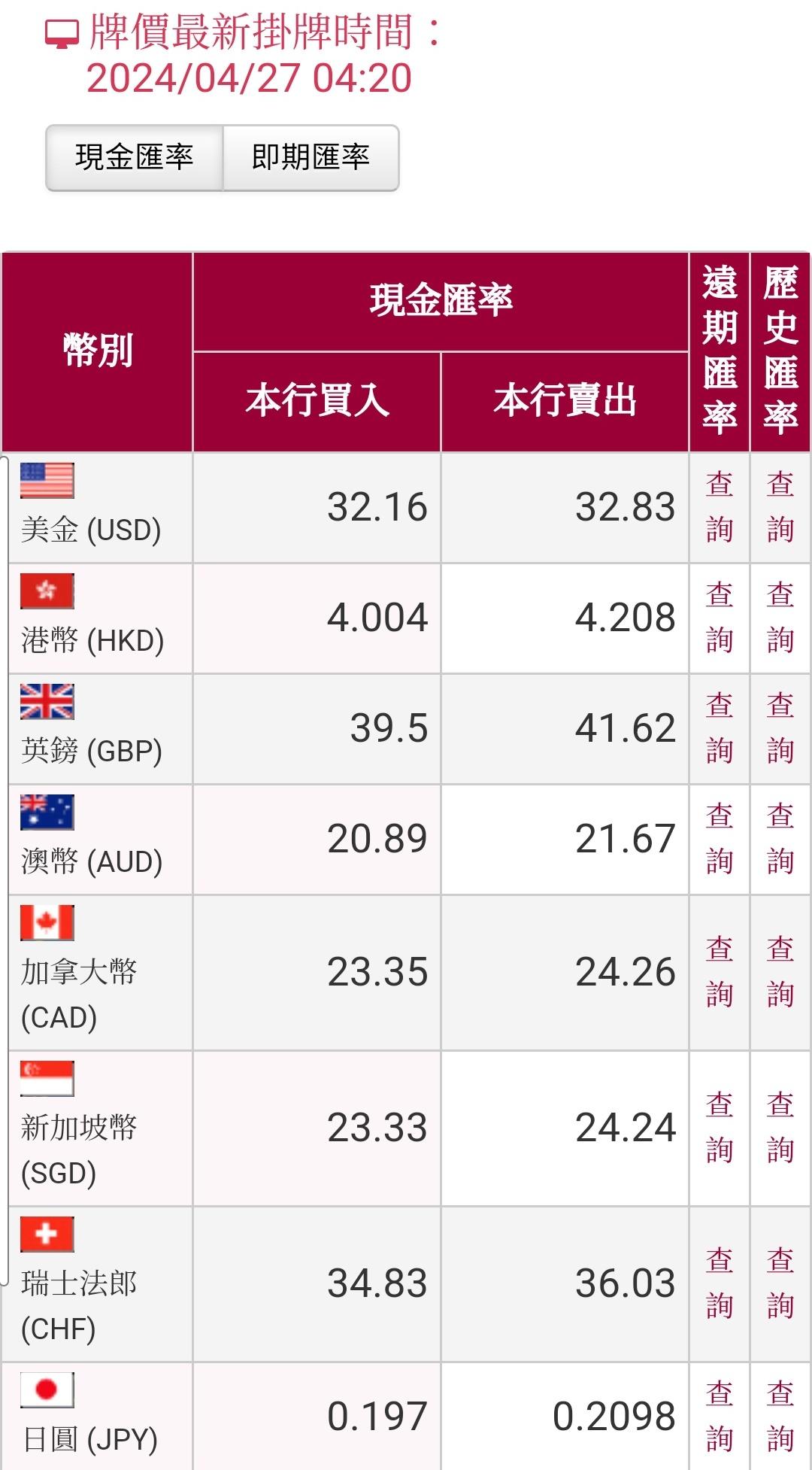This screenshot has height=1470, width=812.
Task: Open 遠期匯率 查詢 for 瑞士法郎 (CHF)
Action: point(720,1283)
